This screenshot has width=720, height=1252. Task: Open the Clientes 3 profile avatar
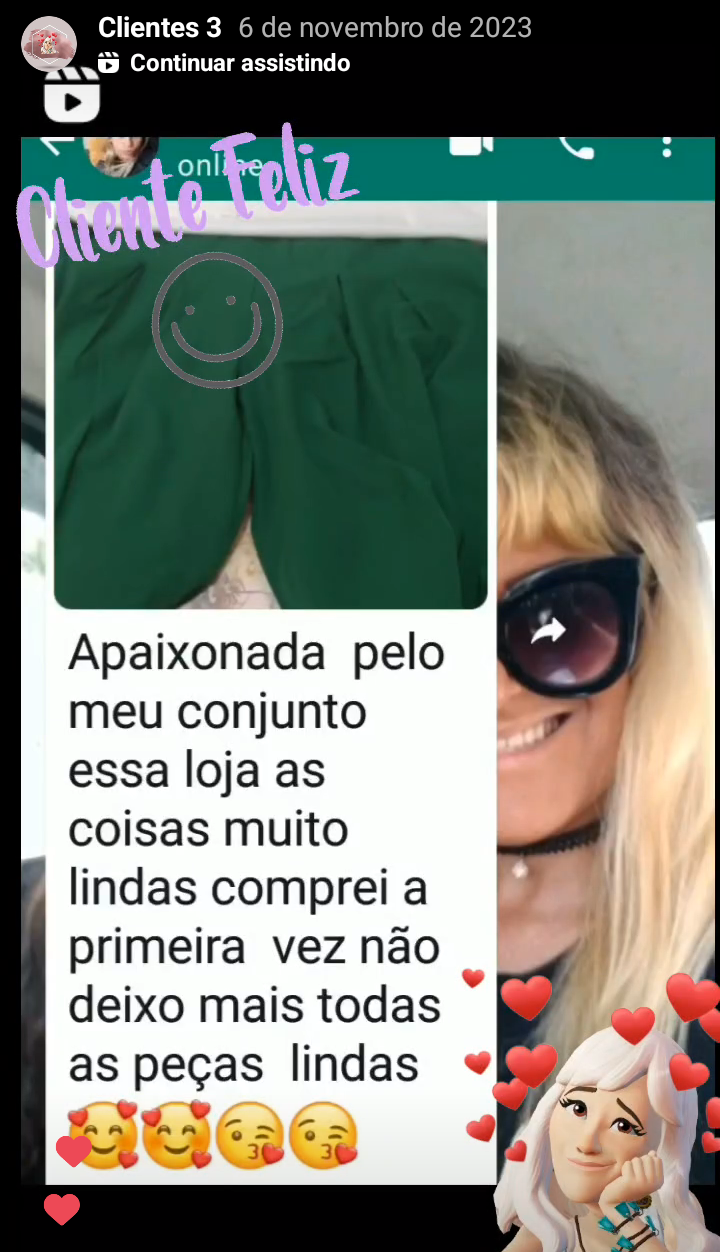48,43
